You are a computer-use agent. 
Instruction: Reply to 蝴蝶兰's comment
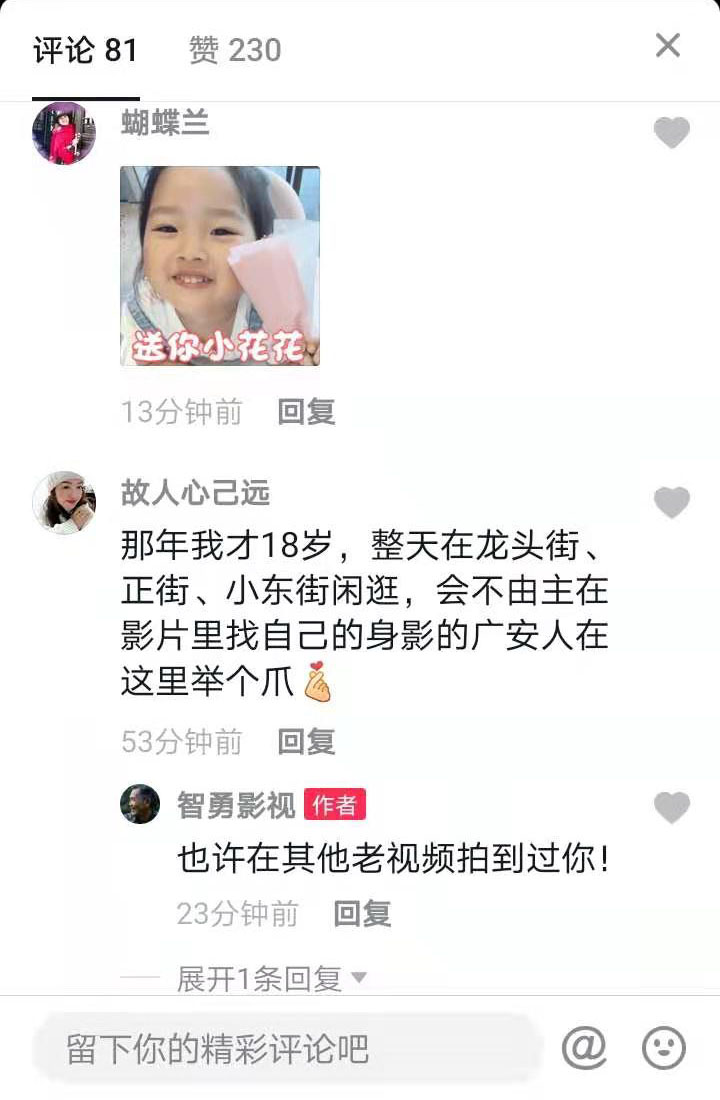306,412
